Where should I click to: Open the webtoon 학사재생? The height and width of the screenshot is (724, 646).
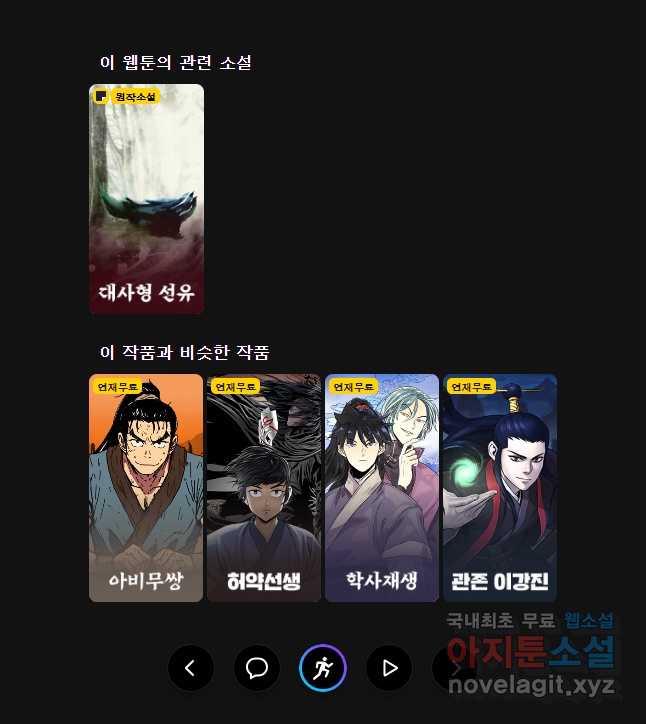click(x=381, y=488)
